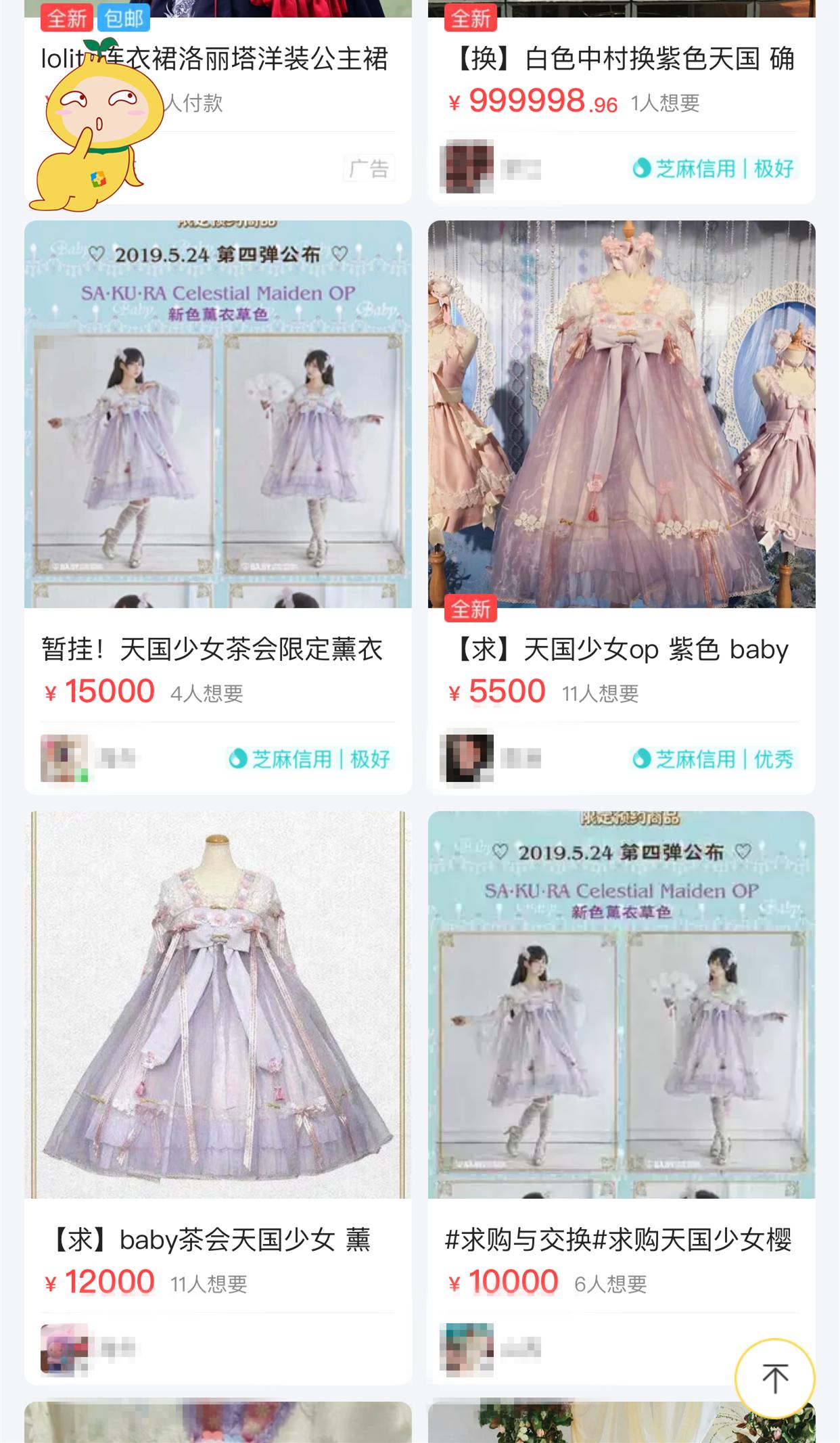Click the title 【求】天国少女op 紫色 baby
The image size is (840, 1443).
pyautogui.click(x=622, y=649)
